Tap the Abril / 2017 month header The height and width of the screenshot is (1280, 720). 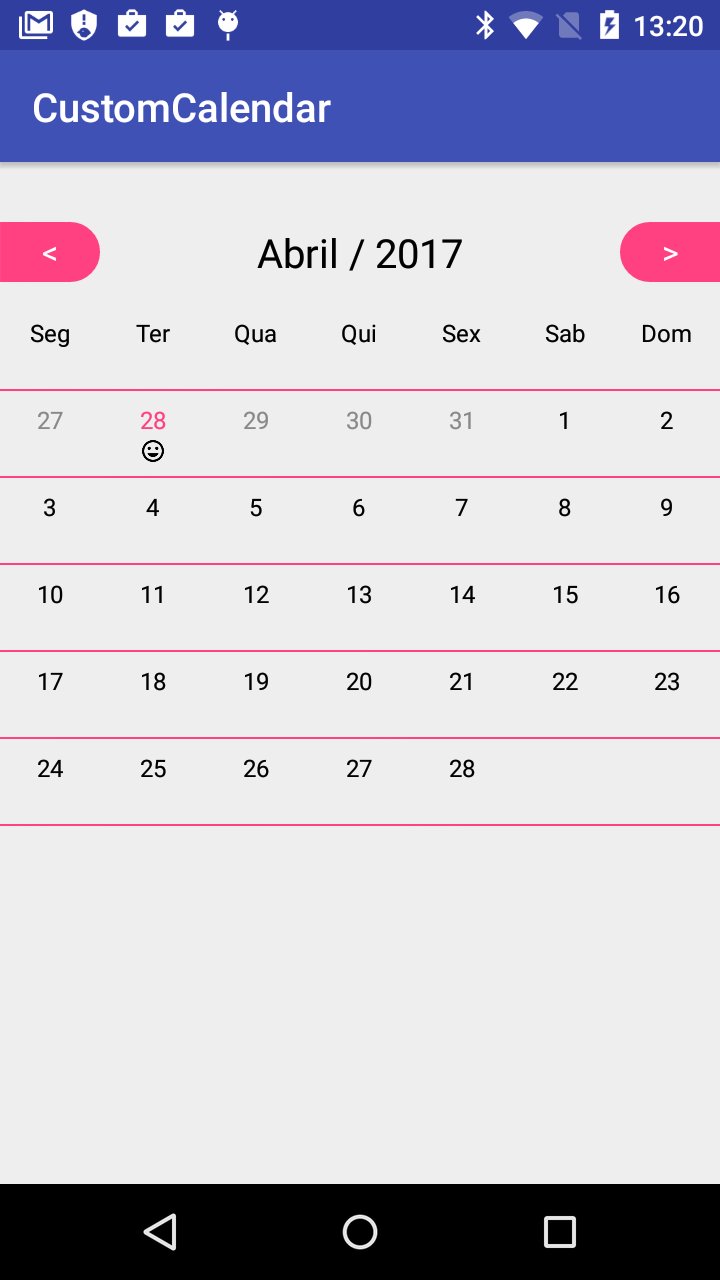tap(359, 252)
